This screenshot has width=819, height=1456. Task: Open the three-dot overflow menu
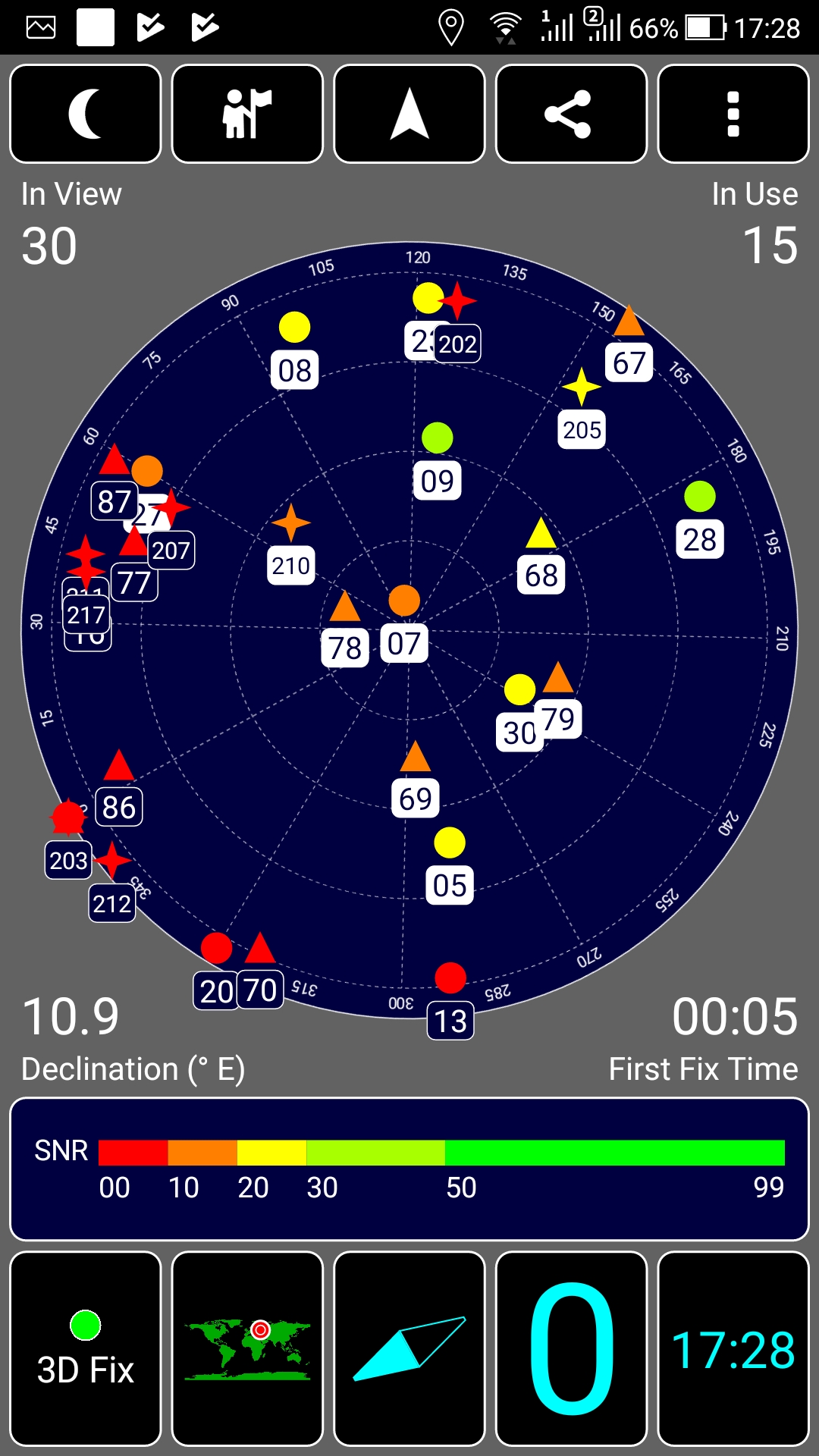[x=733, y=114]
